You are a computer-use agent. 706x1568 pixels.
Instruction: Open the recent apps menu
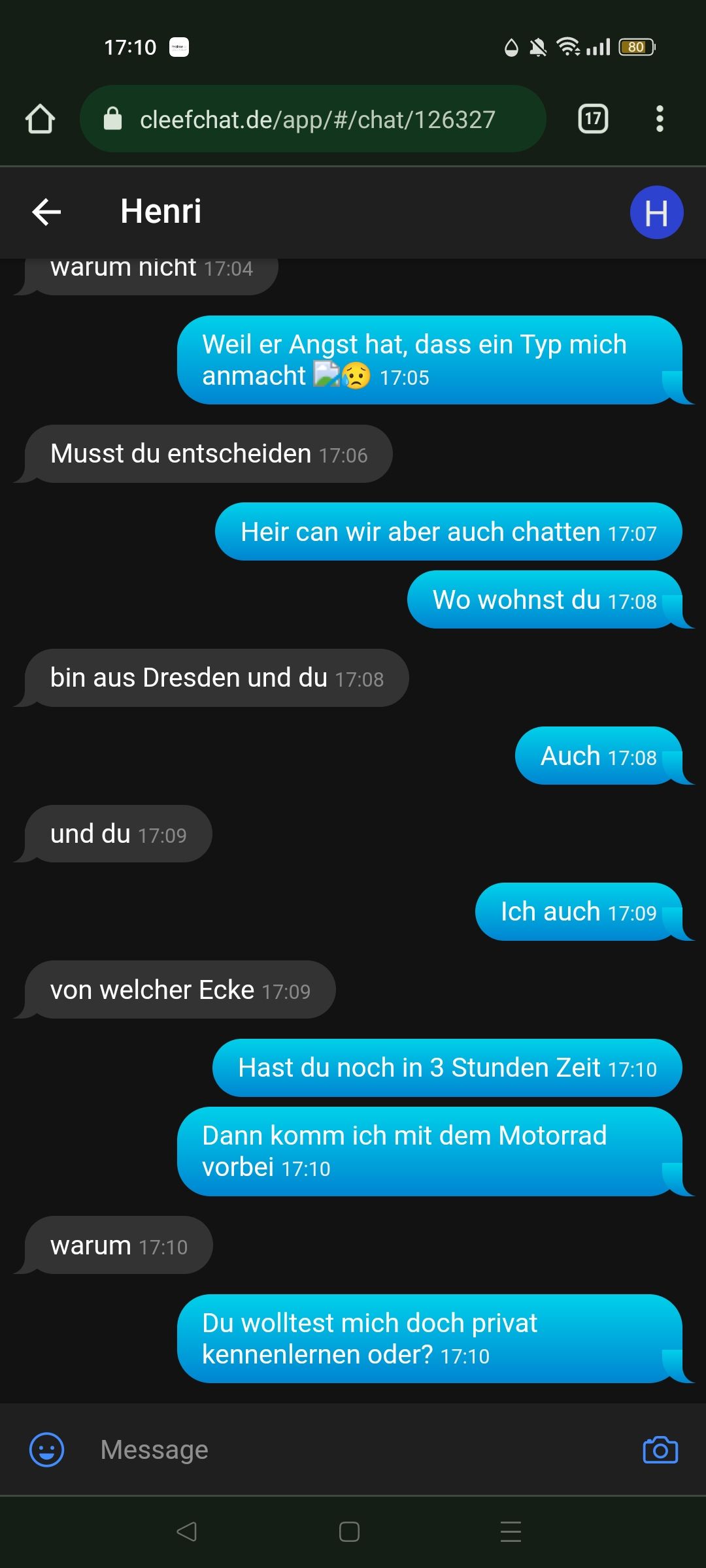coord(511,1531)
